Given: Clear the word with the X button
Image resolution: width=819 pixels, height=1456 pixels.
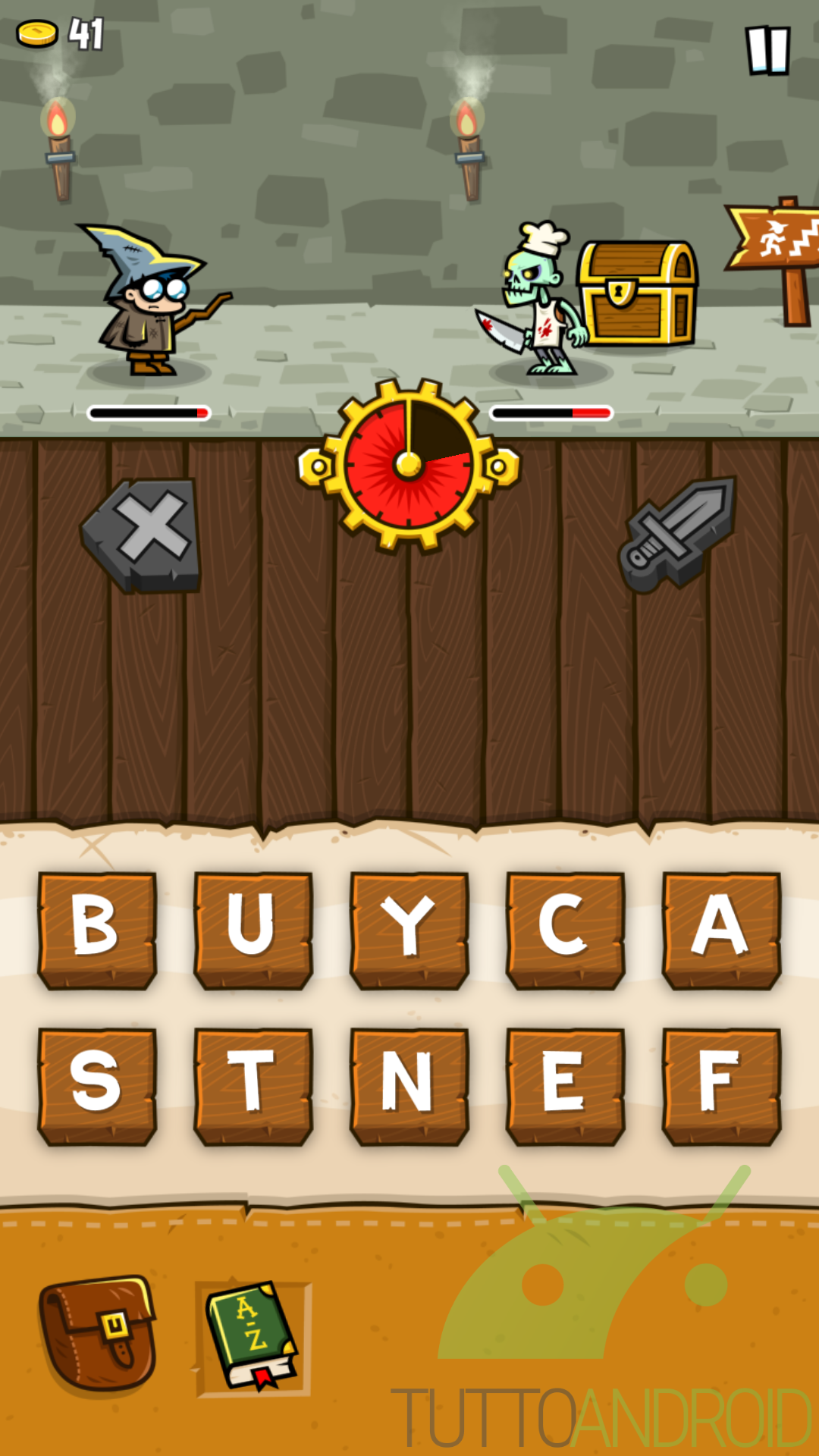Looking at the screenshot, I should 142,535.
